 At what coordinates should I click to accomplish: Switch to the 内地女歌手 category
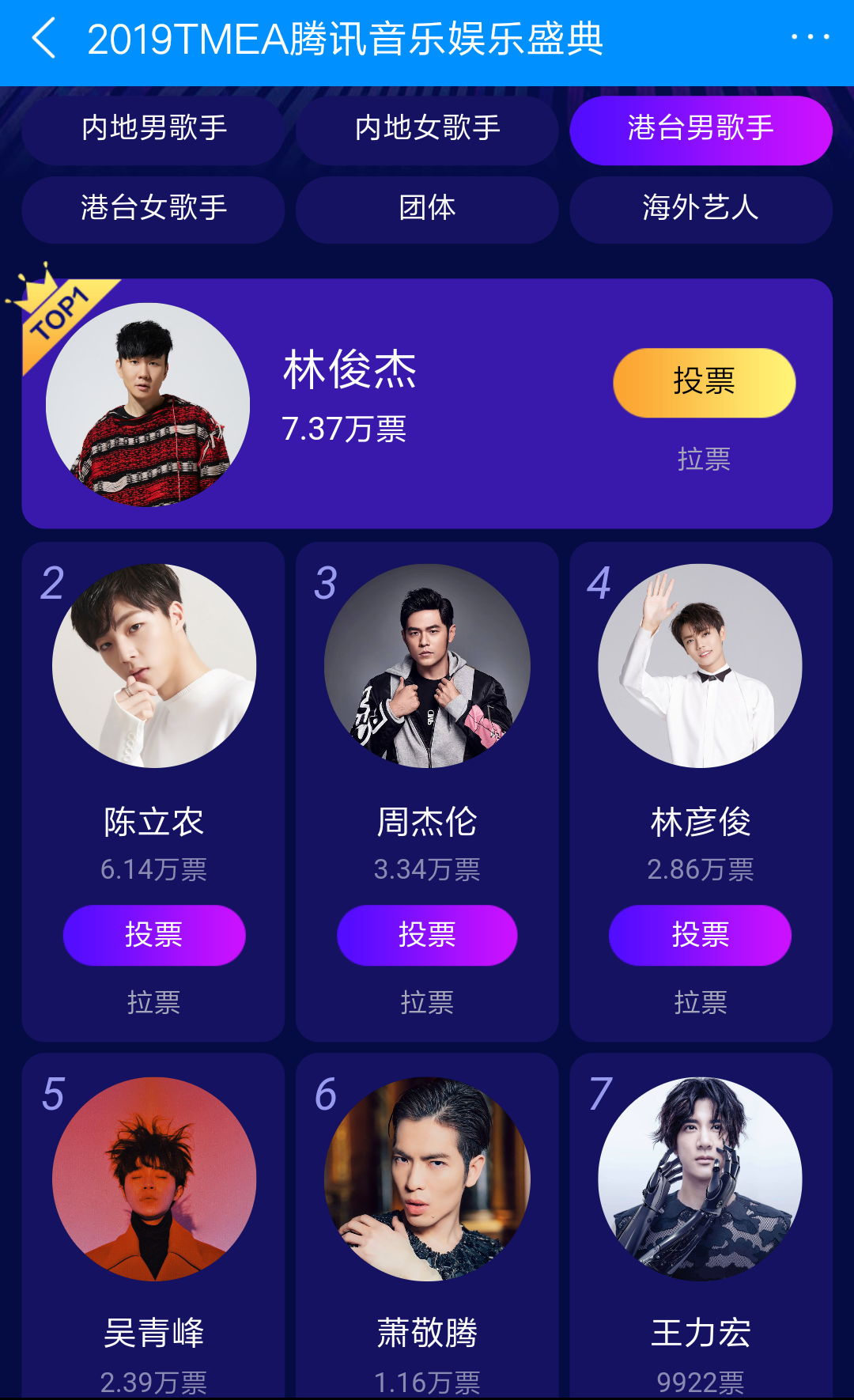(x=427, y=128)
